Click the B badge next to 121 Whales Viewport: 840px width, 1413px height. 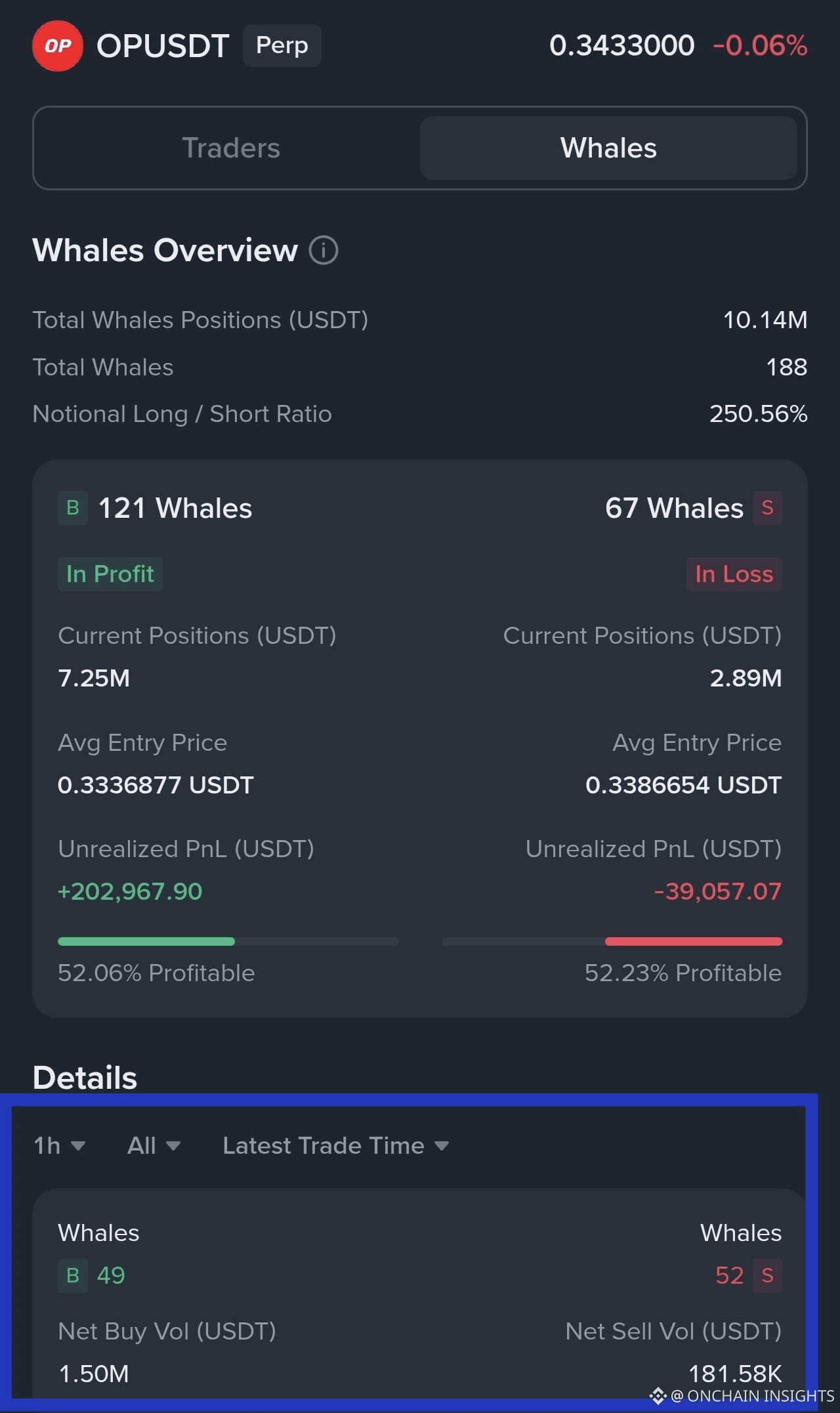72,507
